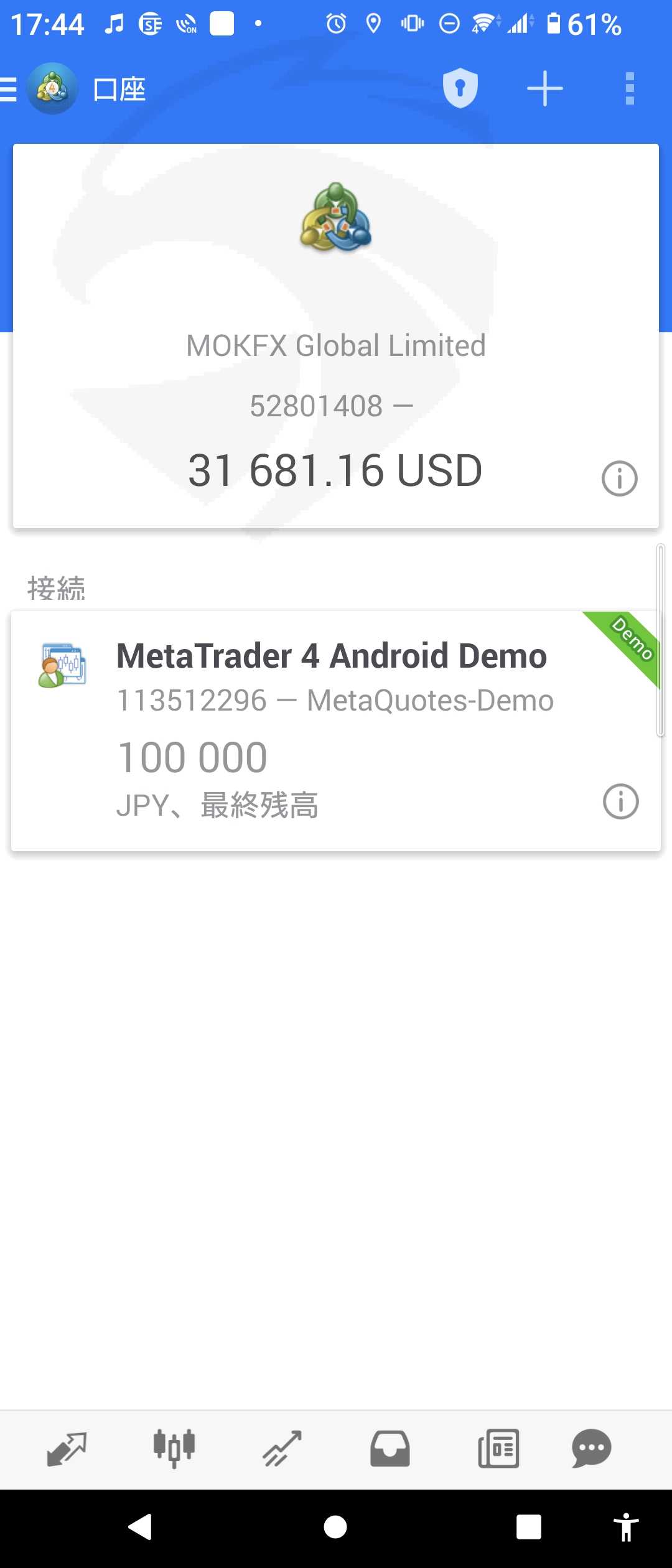This screenshot has height=1568, width=672.
Task: Open the history inbox tab
Action: coord(390,1449)
